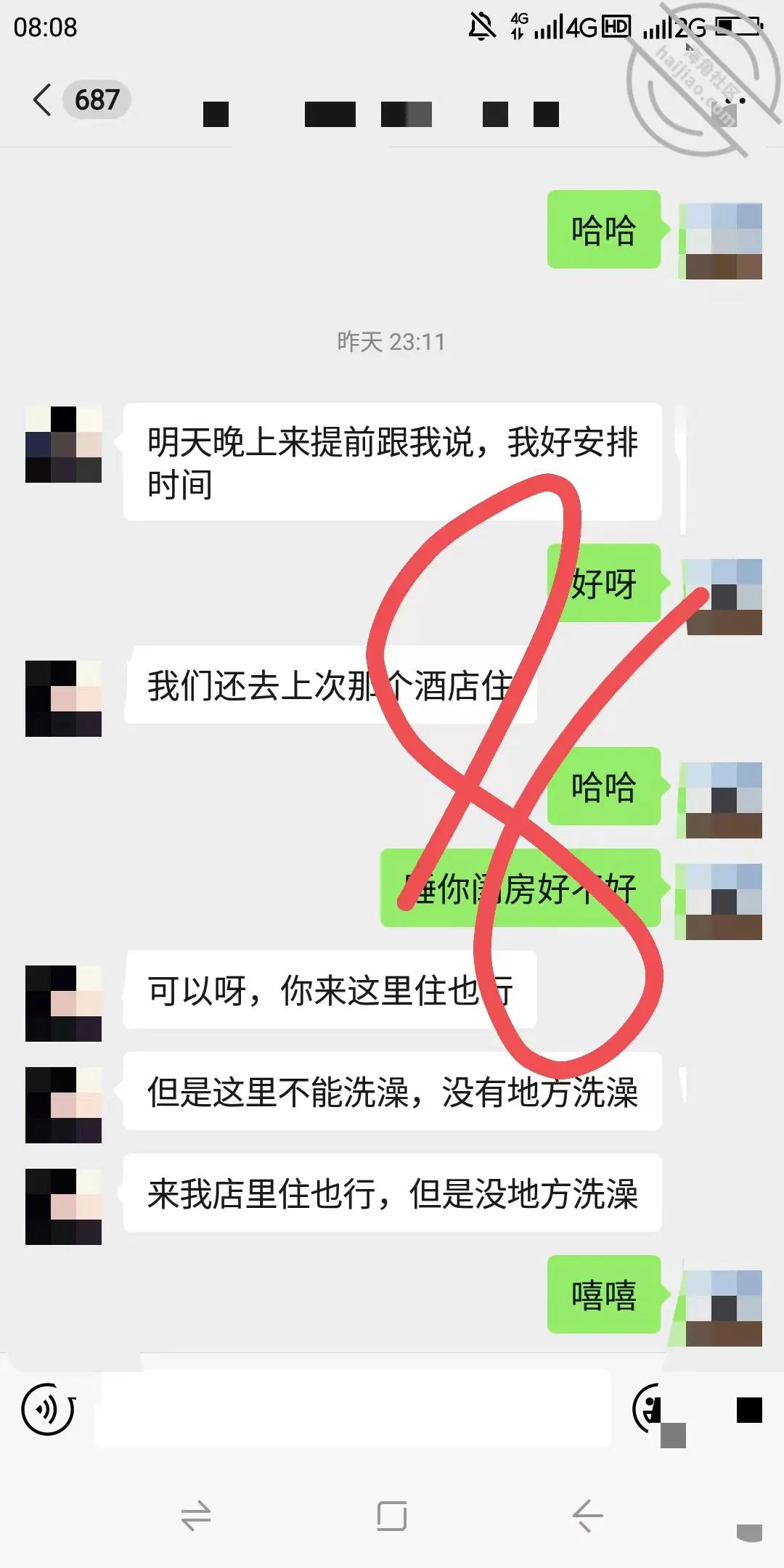Tap the system back navigation button
Viewport: 784px width, 1568px height.
click(x=587, y=1516)
